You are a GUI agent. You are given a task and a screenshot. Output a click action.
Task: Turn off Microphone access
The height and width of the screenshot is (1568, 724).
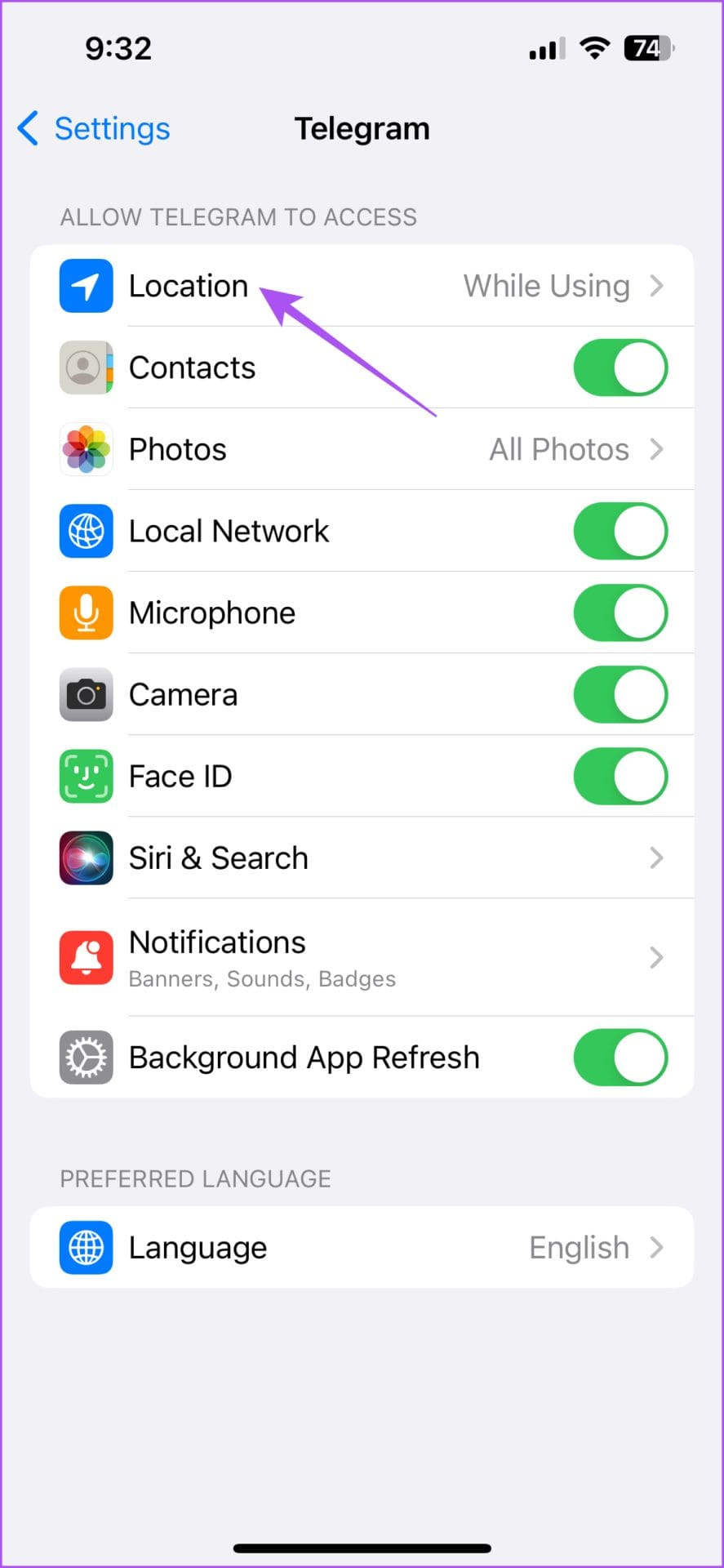point(620,612)
